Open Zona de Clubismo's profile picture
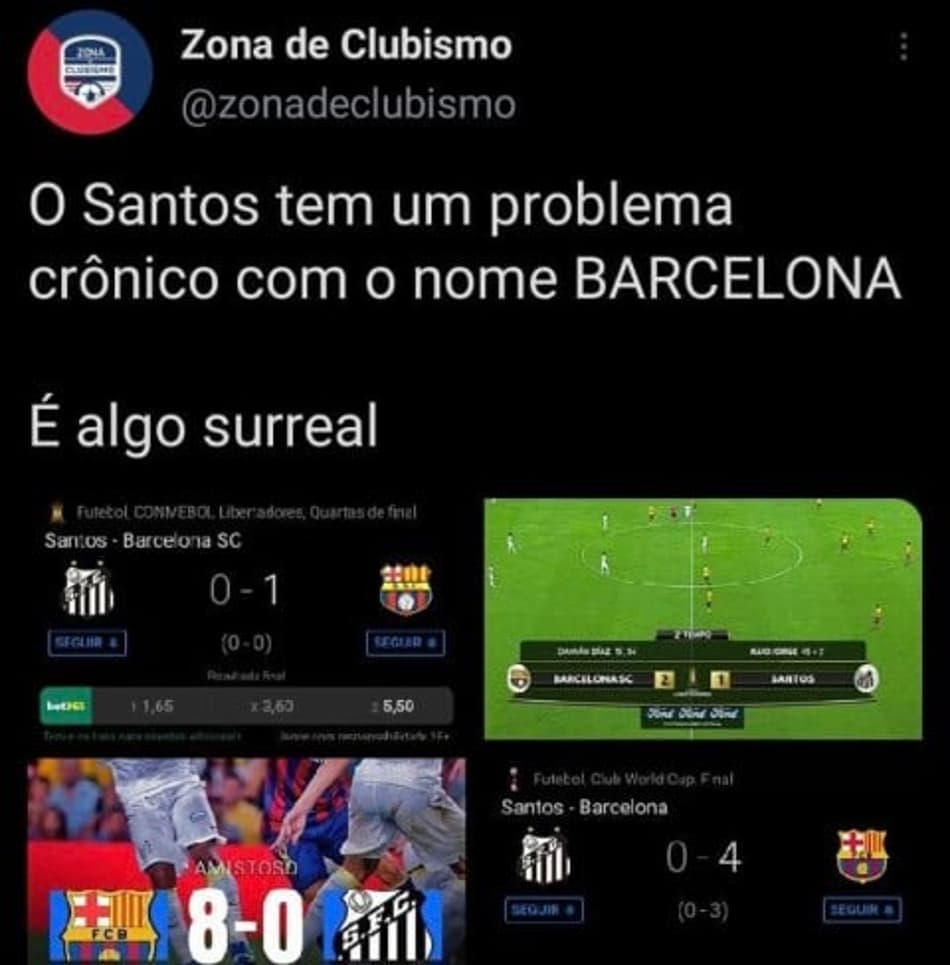The width and height of the screenshot is (950, 965). [x=90, y=72]
